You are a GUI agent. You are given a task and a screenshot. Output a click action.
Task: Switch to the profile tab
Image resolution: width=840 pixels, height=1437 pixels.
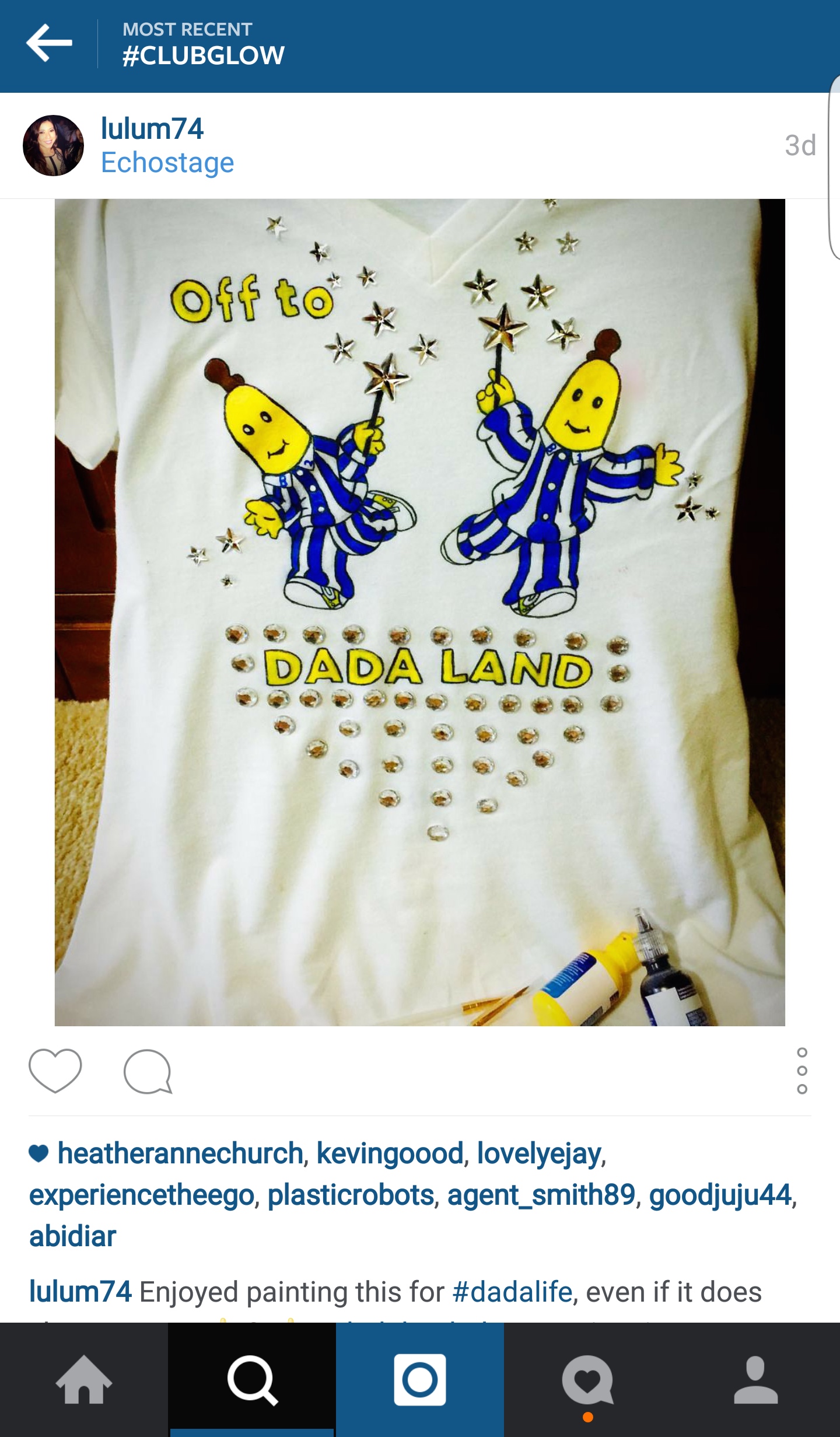click(755, 1380)
